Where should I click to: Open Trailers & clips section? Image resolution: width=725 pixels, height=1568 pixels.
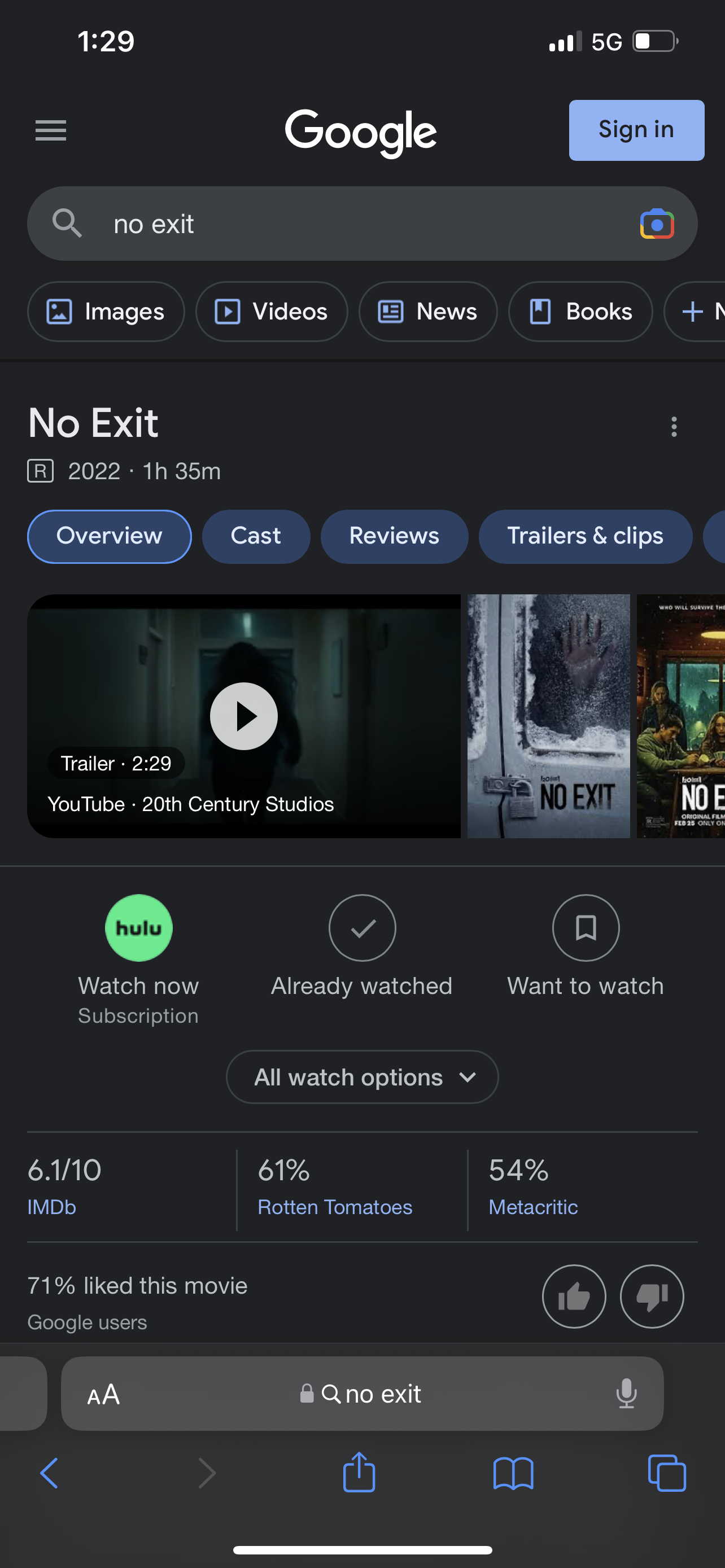(x=585, y=536)
